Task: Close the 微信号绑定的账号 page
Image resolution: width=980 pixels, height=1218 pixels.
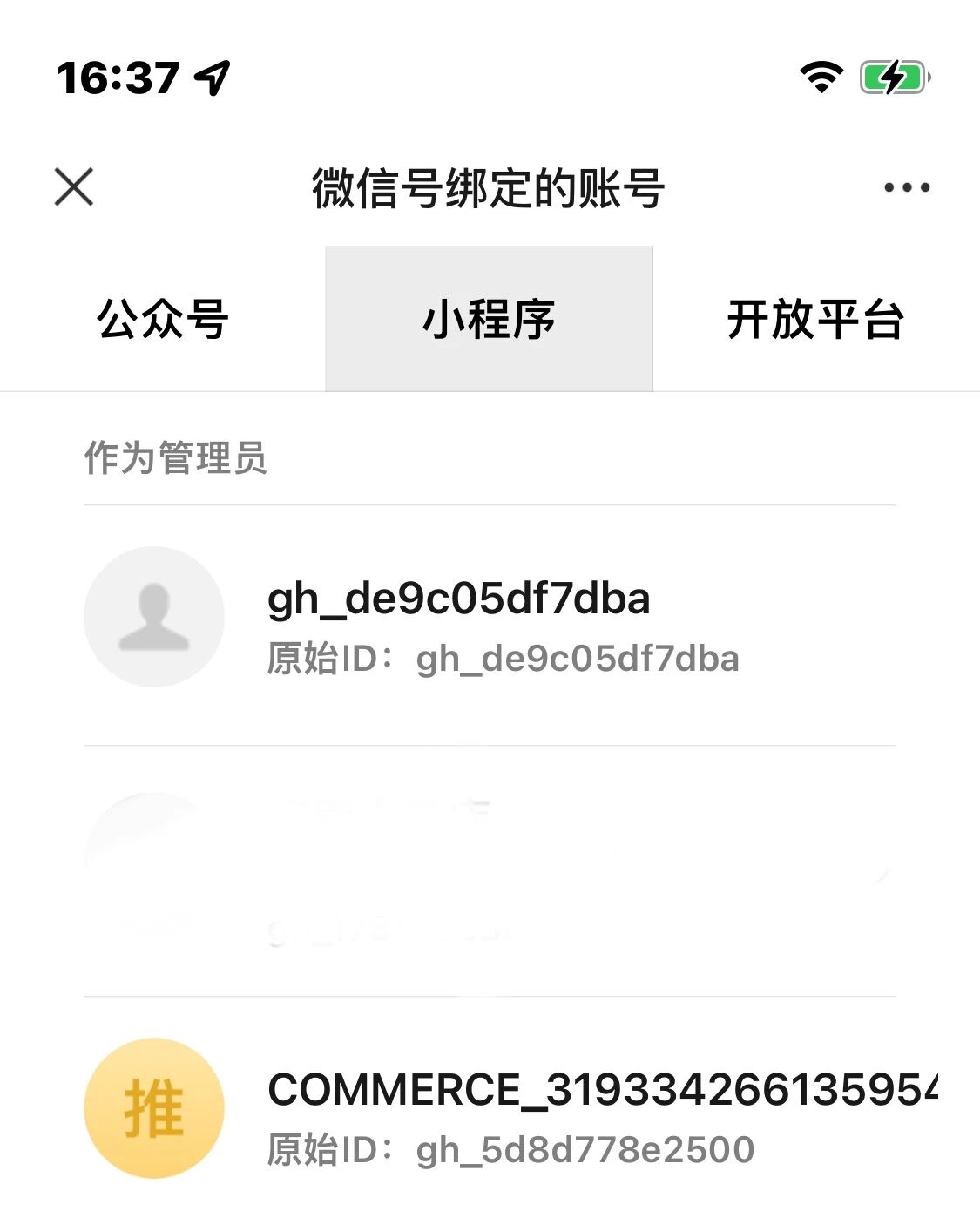Action: (74, 187)
